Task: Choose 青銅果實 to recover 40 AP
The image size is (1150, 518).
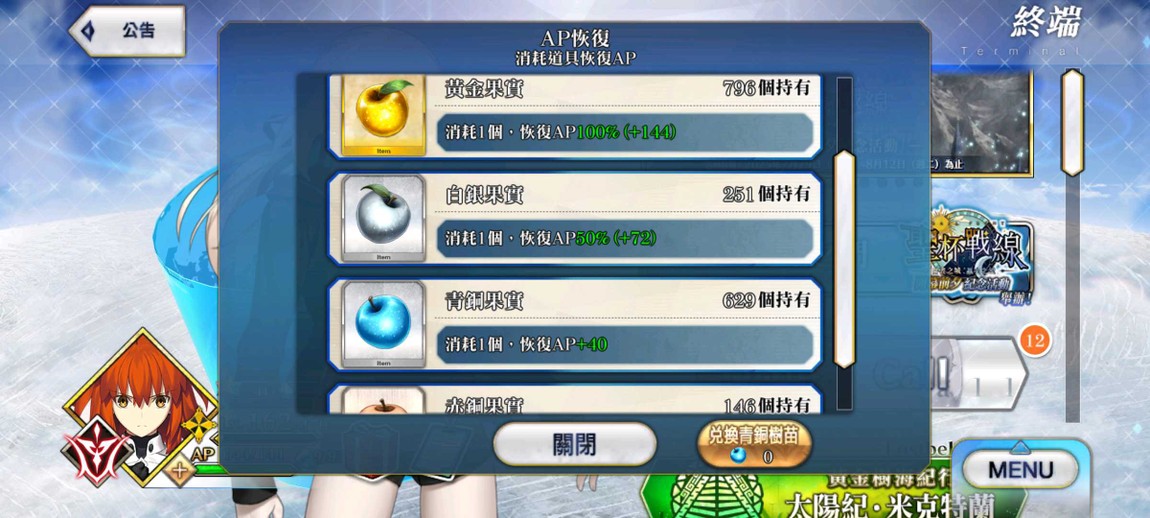Action: [x=575, y=324]
